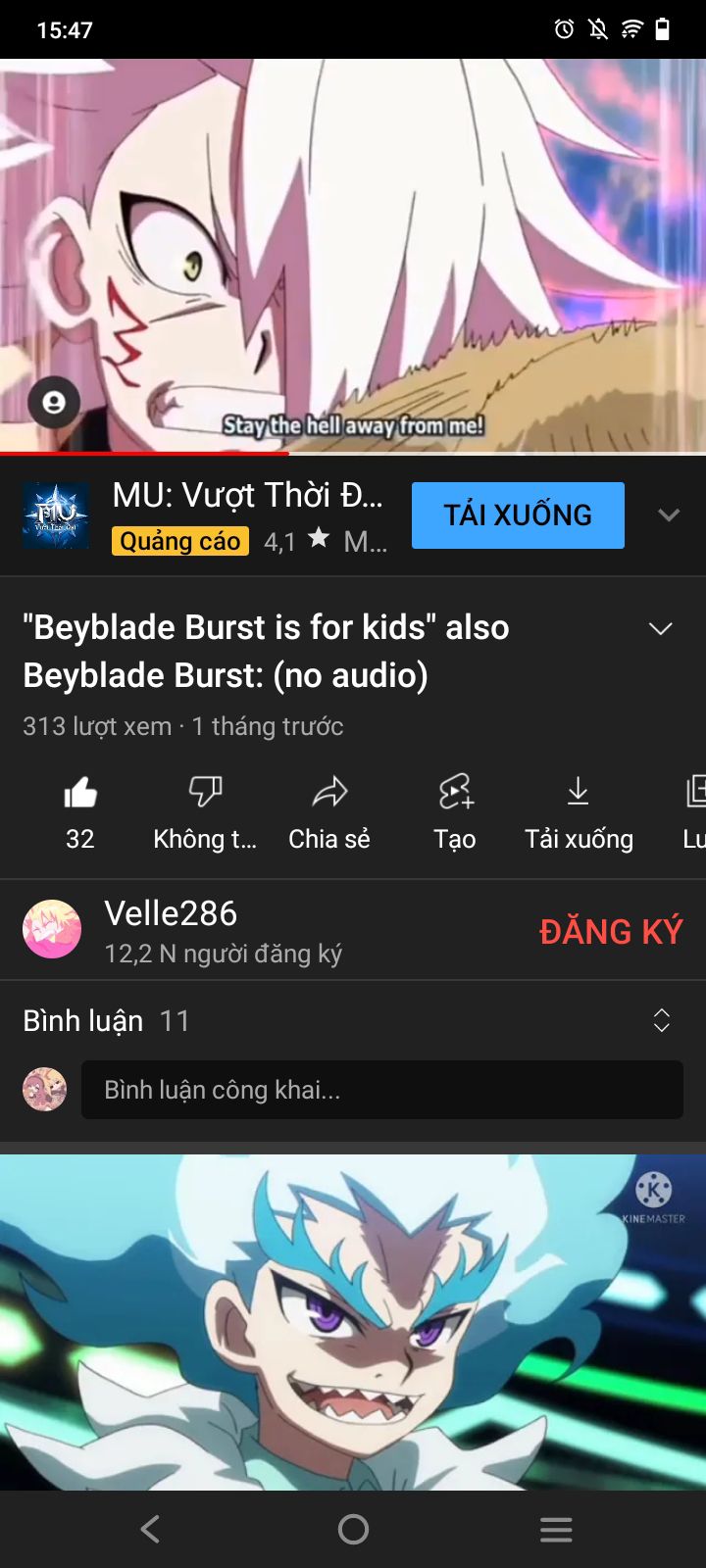Expand the Bình luận comments section

pyautogui.click(x=661, y=1021)
